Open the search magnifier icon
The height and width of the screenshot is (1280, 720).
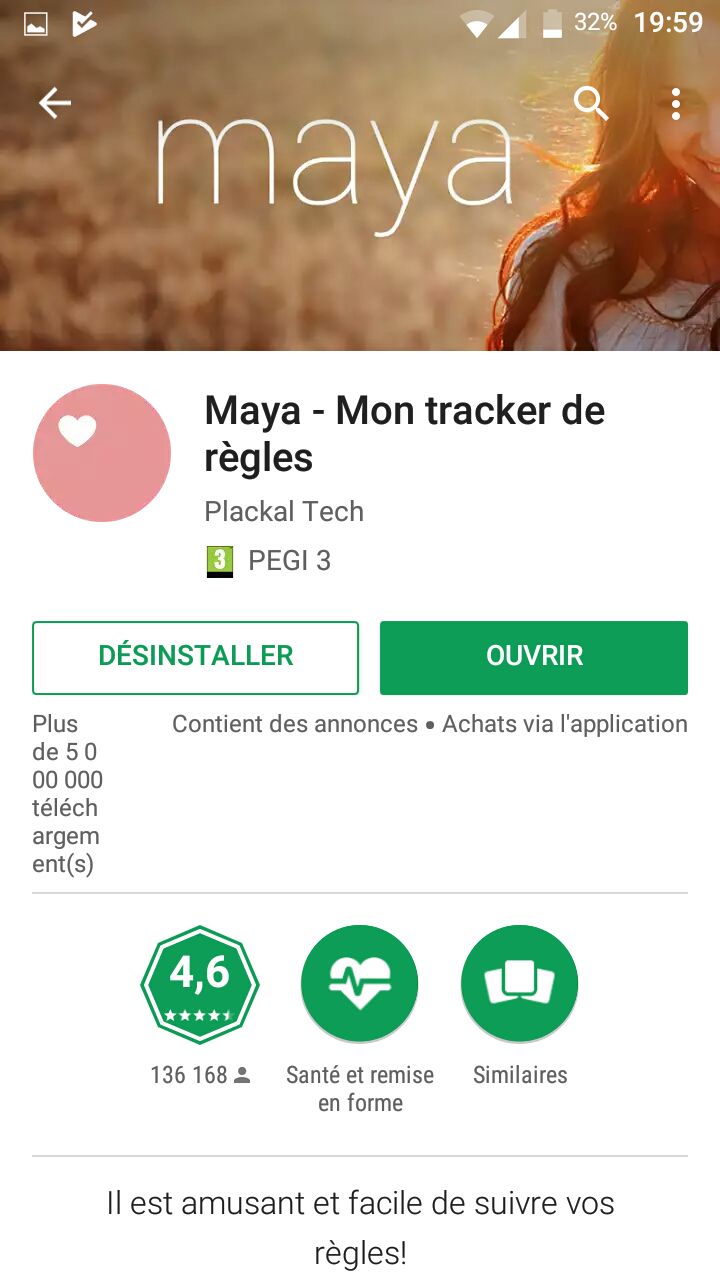[591, 103]
